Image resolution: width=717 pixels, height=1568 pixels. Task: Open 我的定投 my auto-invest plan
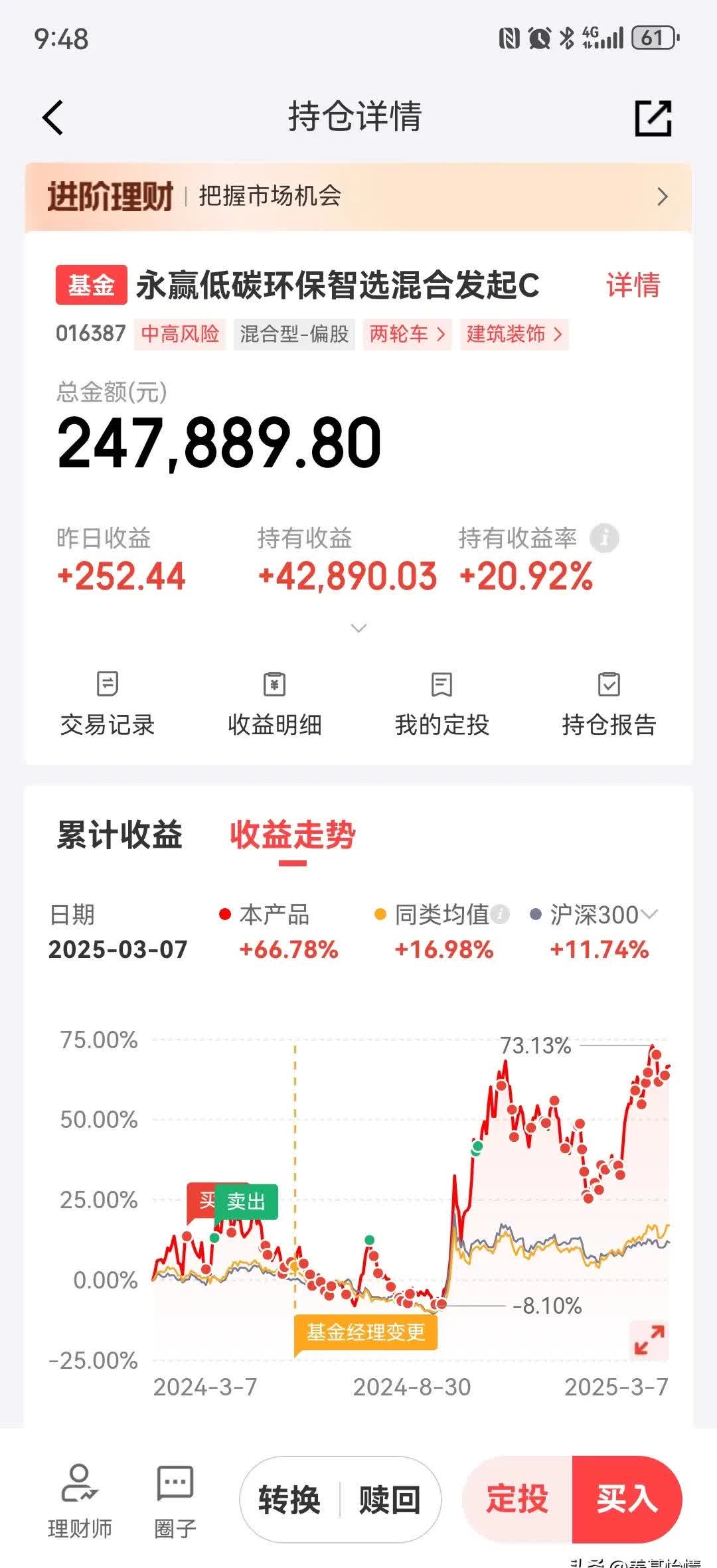[441, 704]
